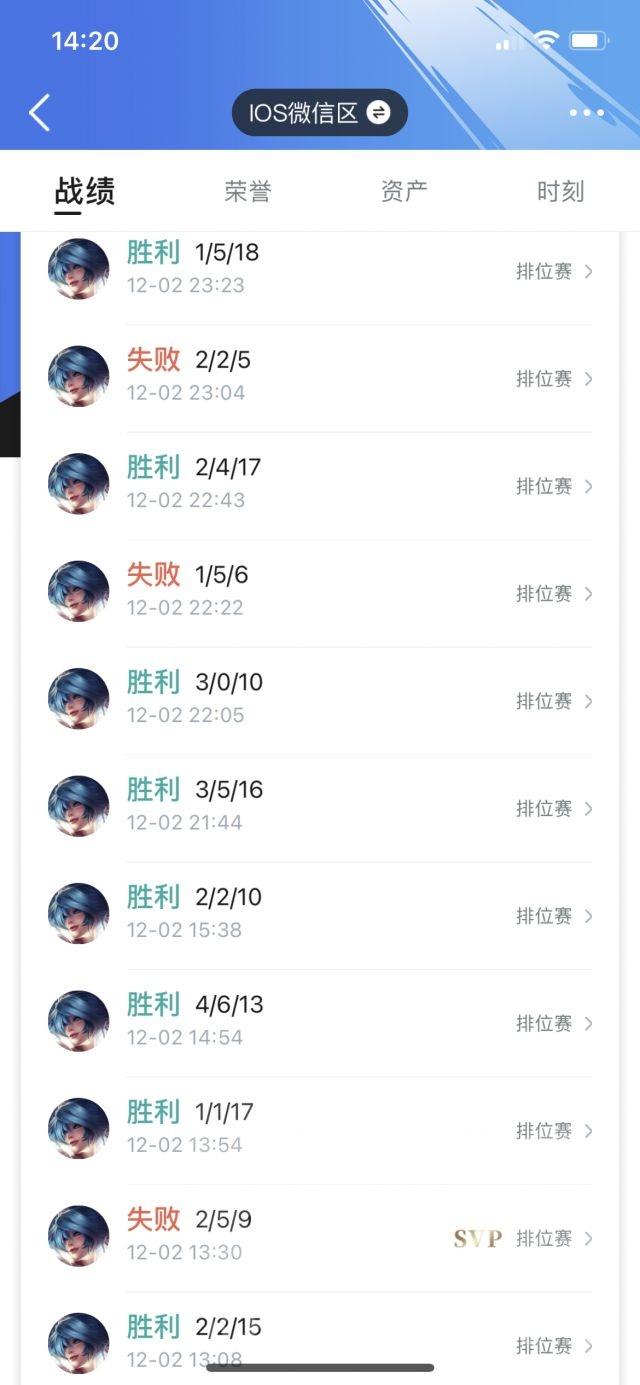Open the 时刻 tab
This screenshot has height=1385, width=640.
tap(560, 191)
